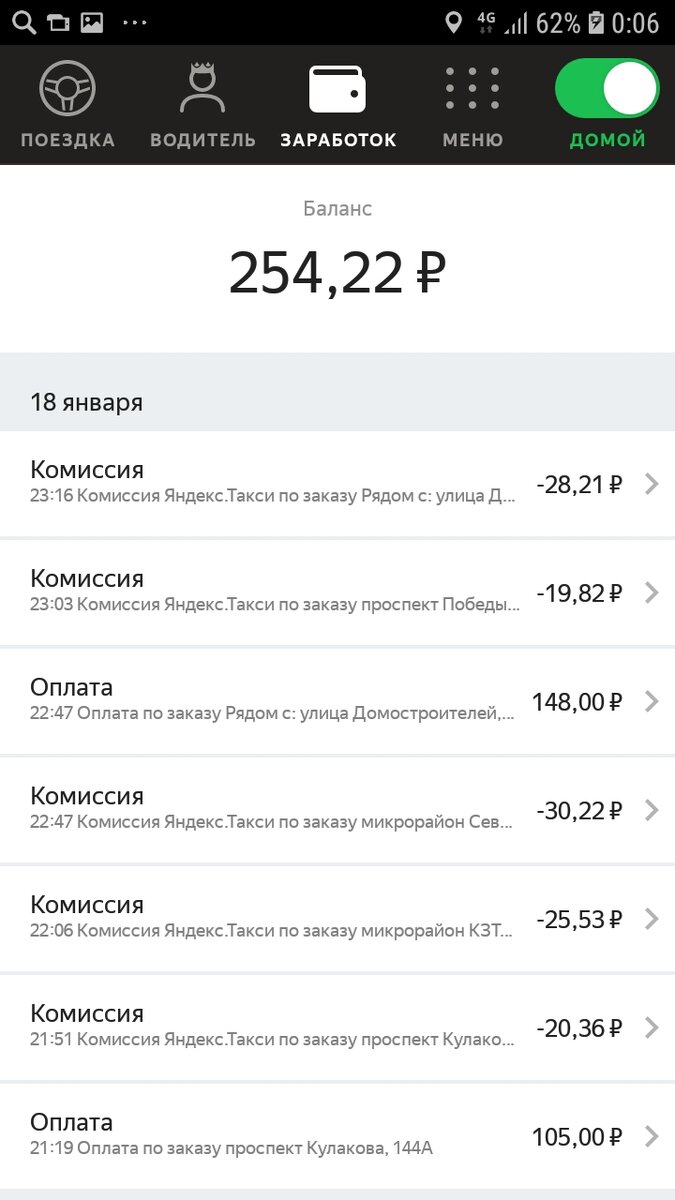
Task: Open the Меню tab
Action: [x=472, y=105]
